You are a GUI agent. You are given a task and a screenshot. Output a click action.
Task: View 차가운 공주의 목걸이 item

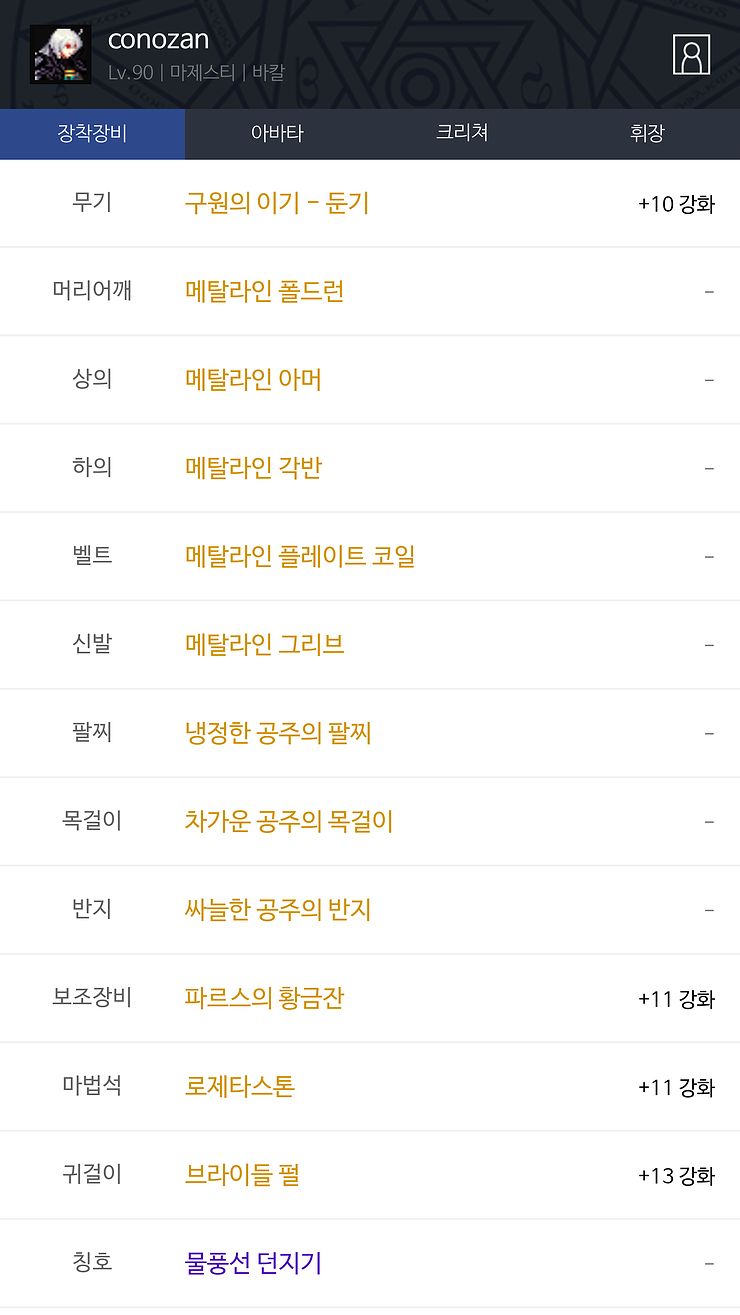click(x=289, y=821)
